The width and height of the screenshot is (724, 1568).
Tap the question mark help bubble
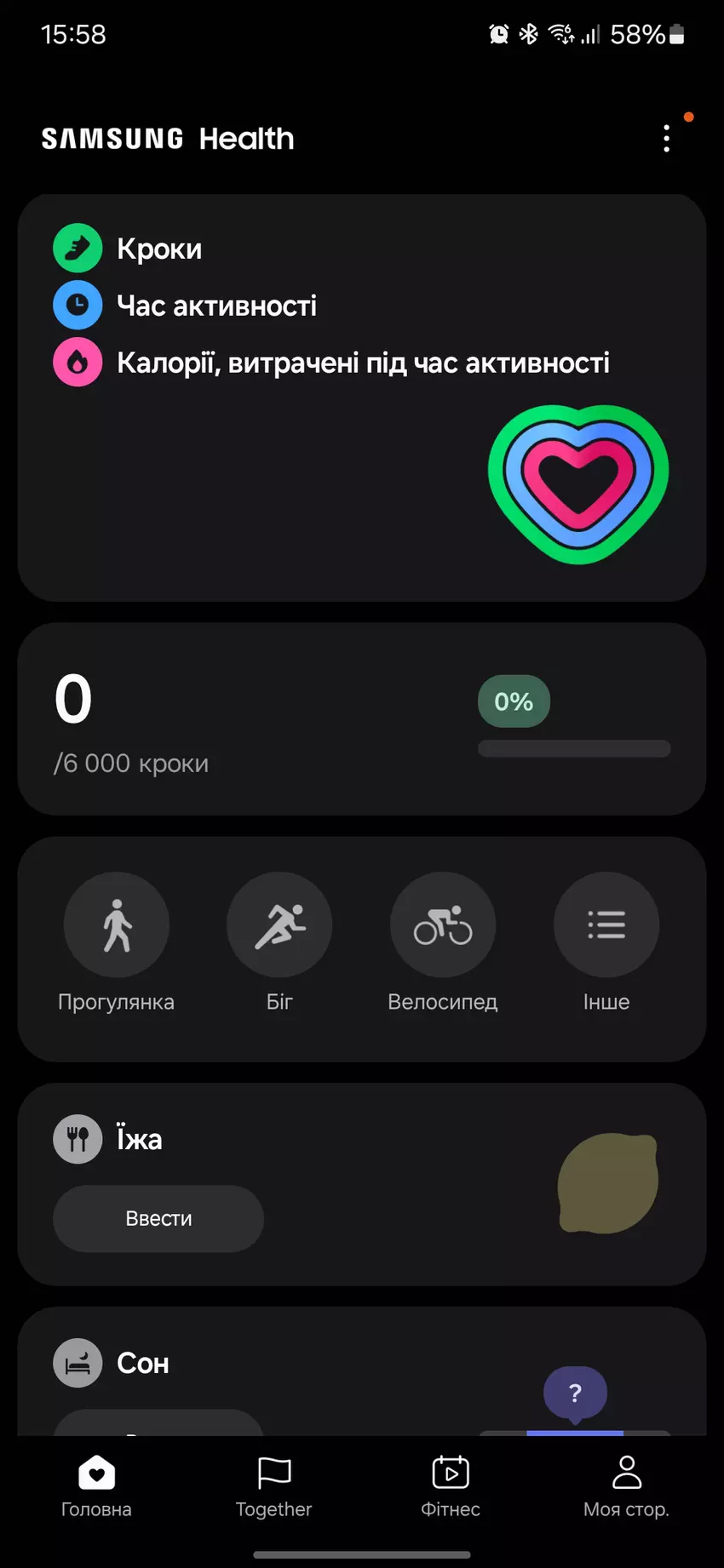[x=575, y=1393]
